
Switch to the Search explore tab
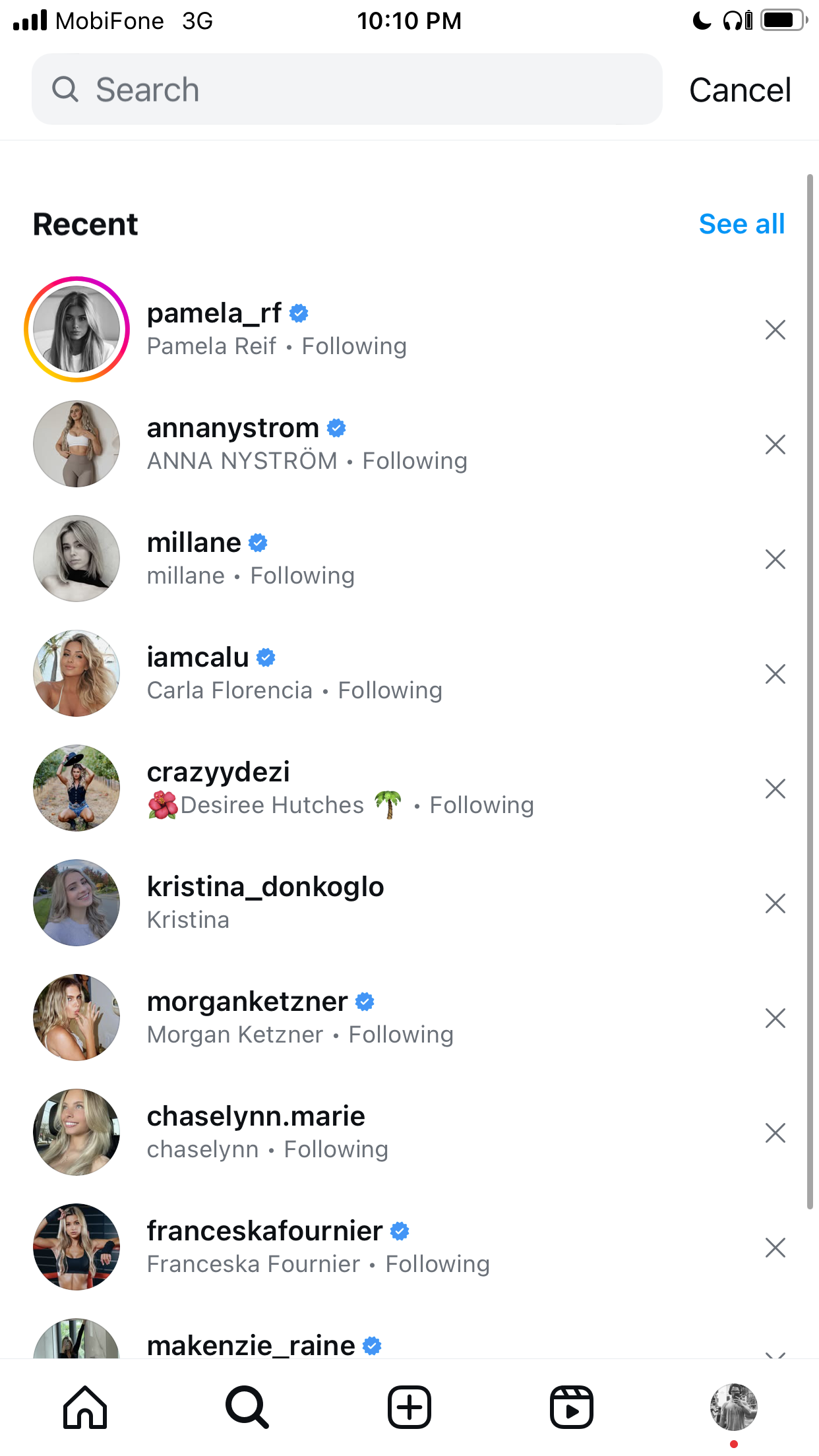point(247,1407)
